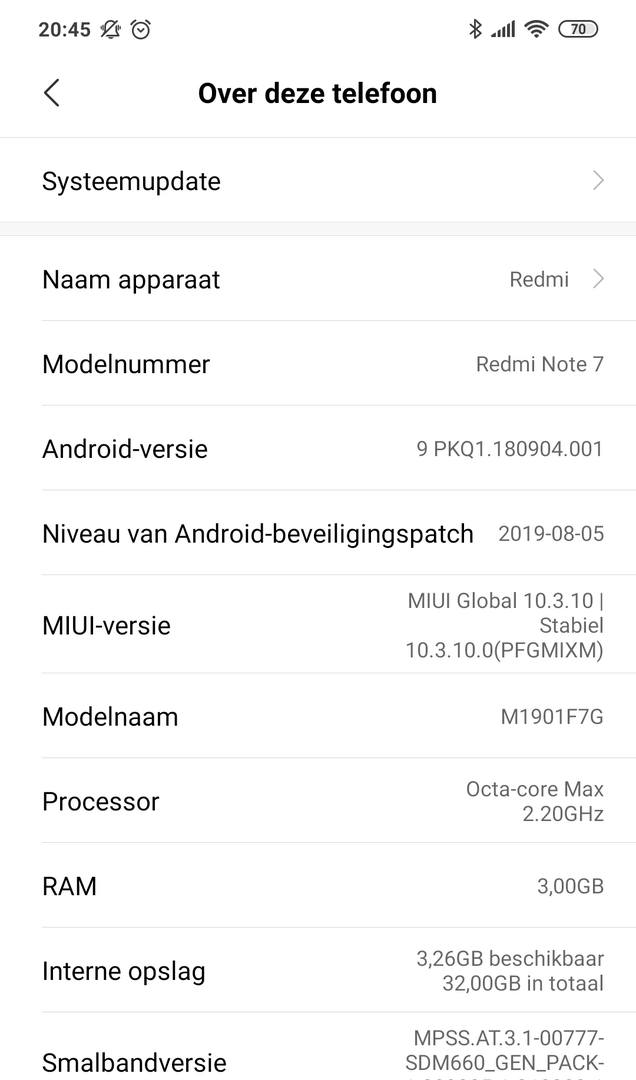Open Systeemupdate
The image size is (636, 1080).
pos(318,181)
